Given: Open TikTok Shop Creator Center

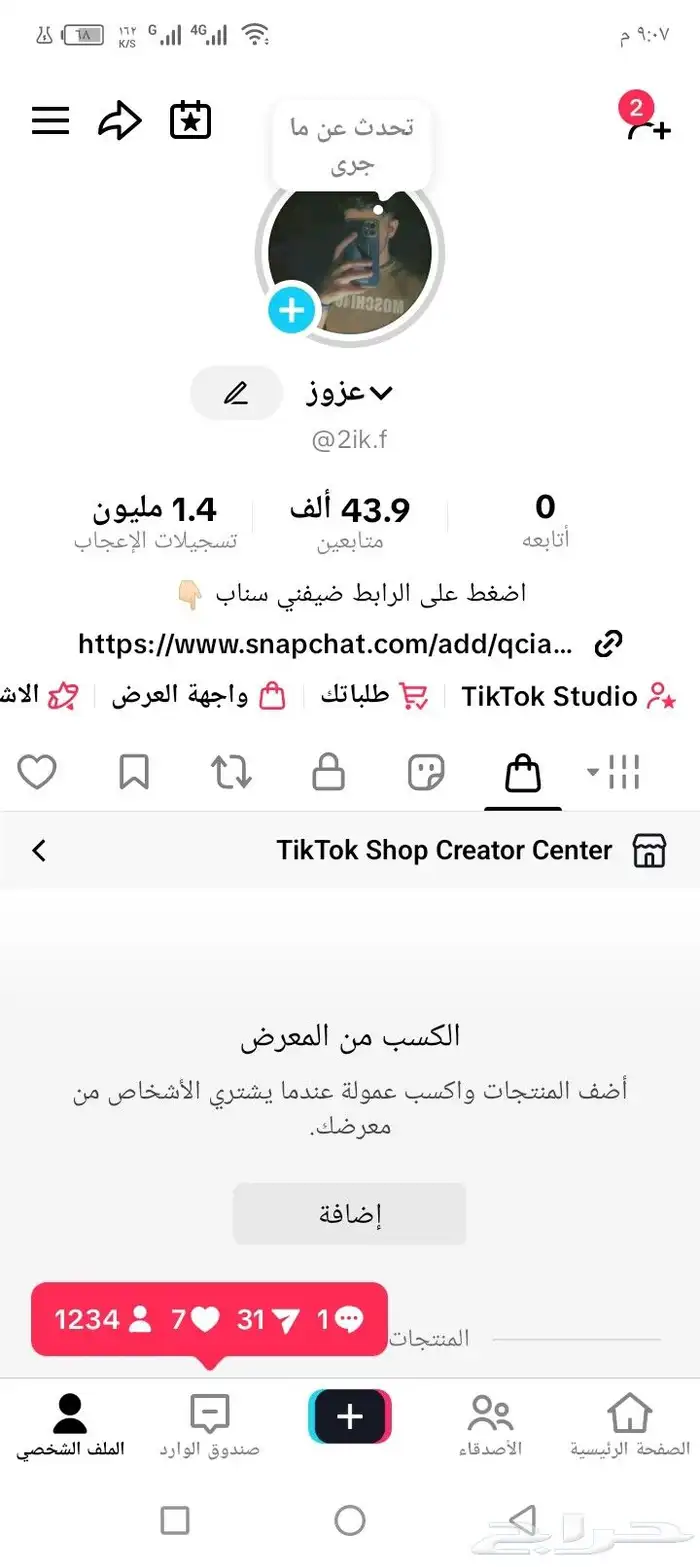Looking at the screenshot, I should [x=444, y=851].
